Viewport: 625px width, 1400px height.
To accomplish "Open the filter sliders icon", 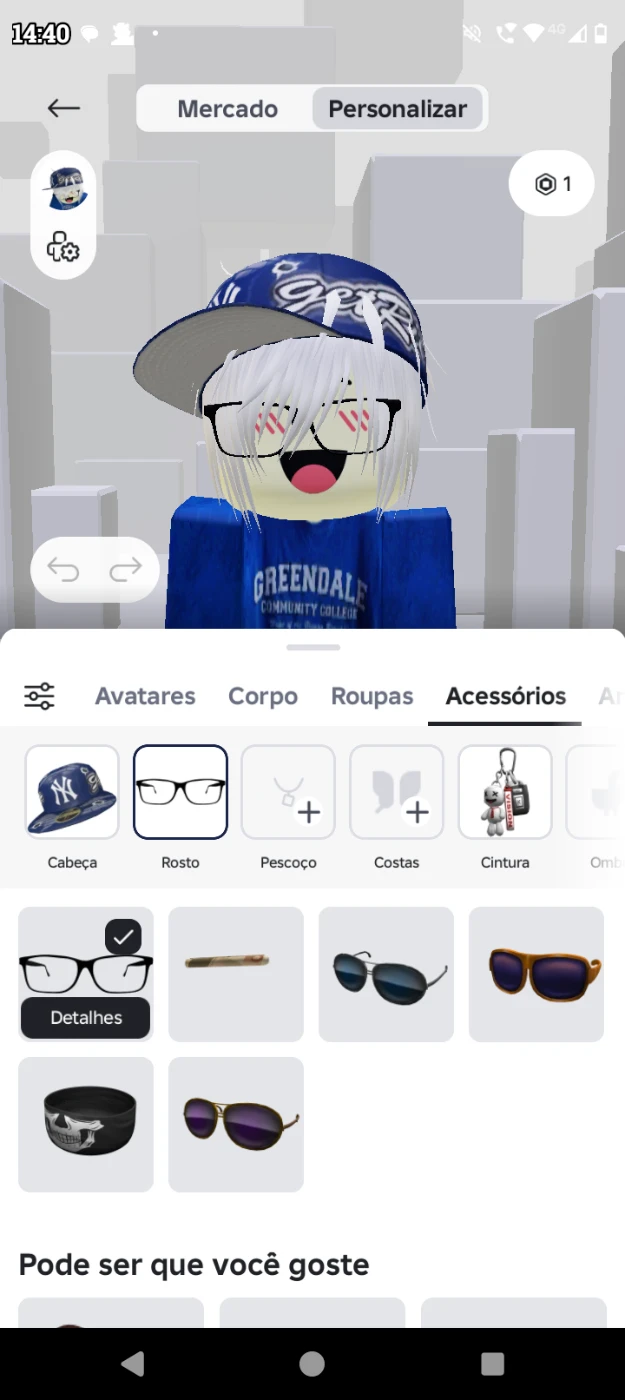I will point(40,696).
